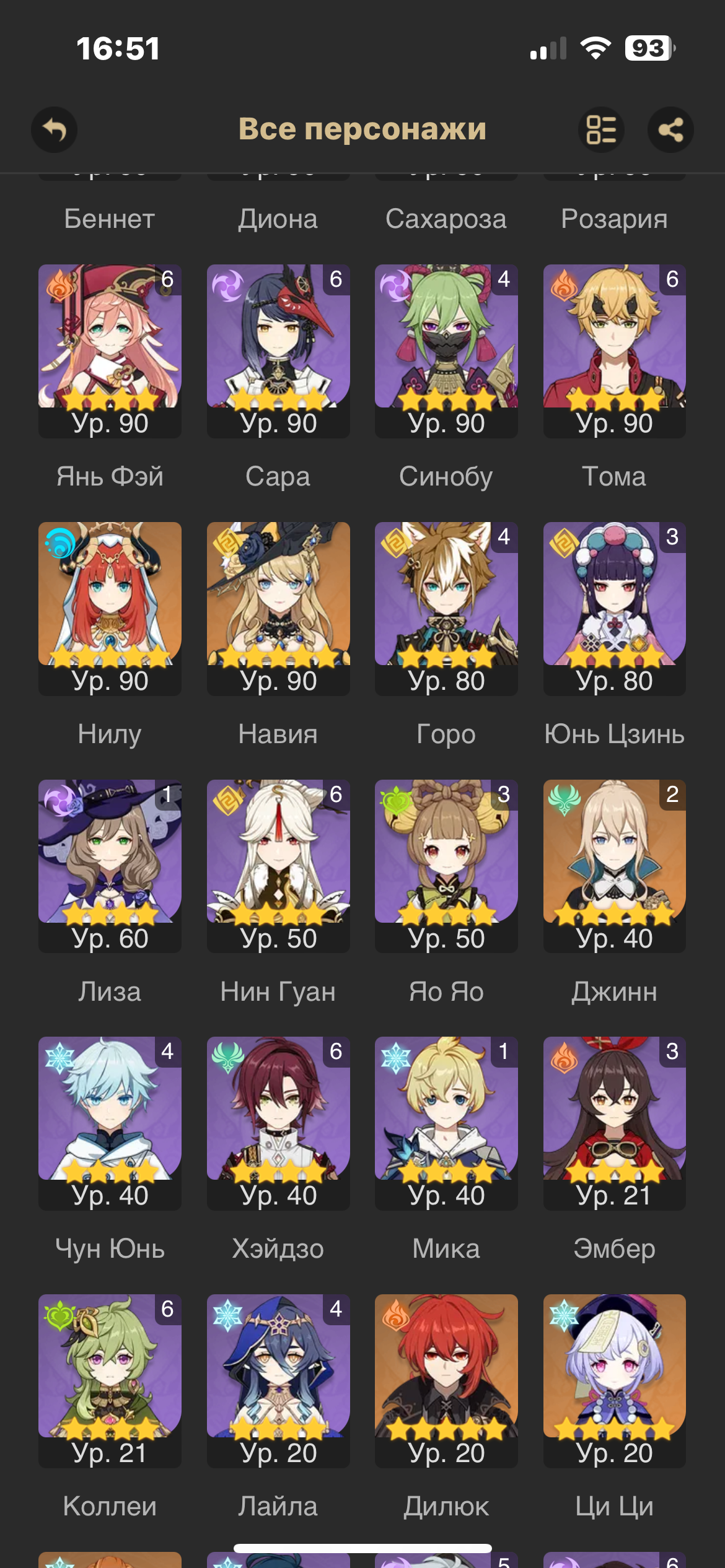Open Нин Гуан character card
725x1568 pixels.
278,866
